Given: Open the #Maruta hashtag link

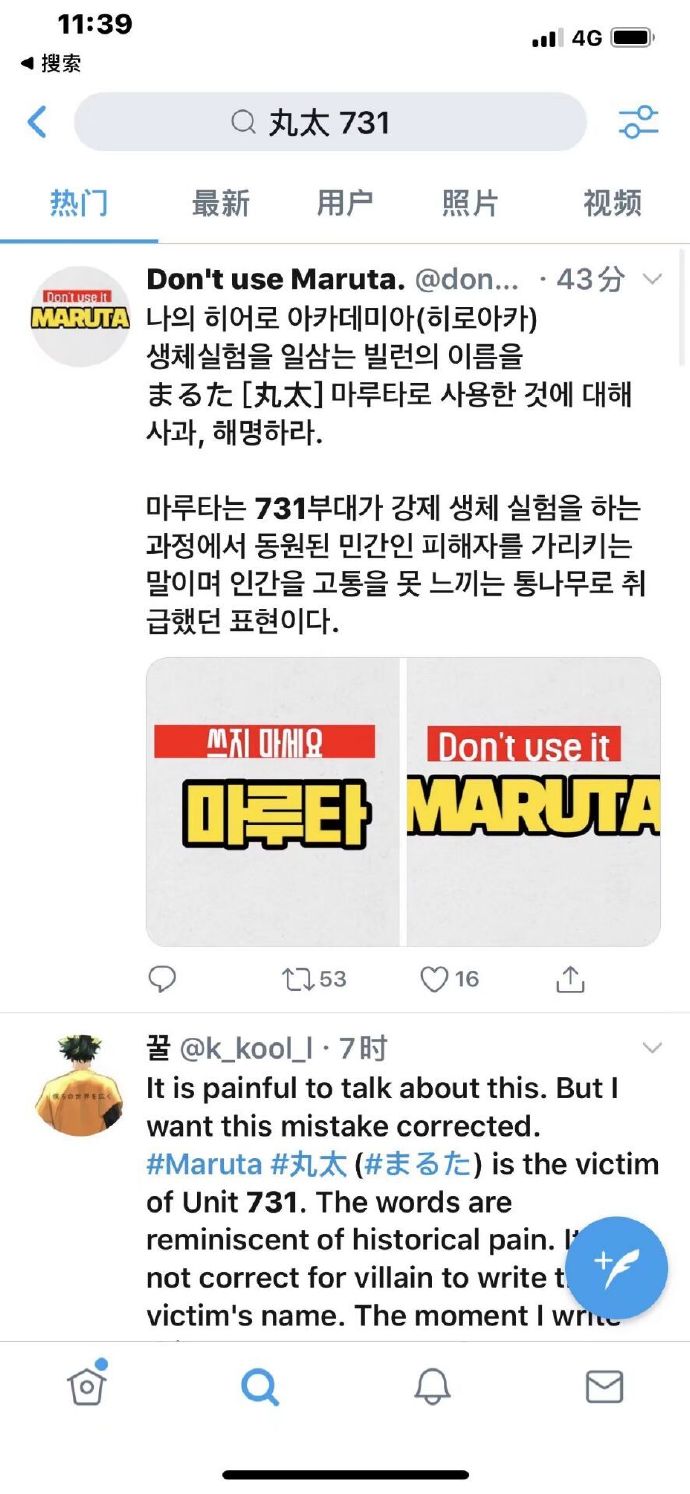Looking at the screenshot, I should point(205,1164).
